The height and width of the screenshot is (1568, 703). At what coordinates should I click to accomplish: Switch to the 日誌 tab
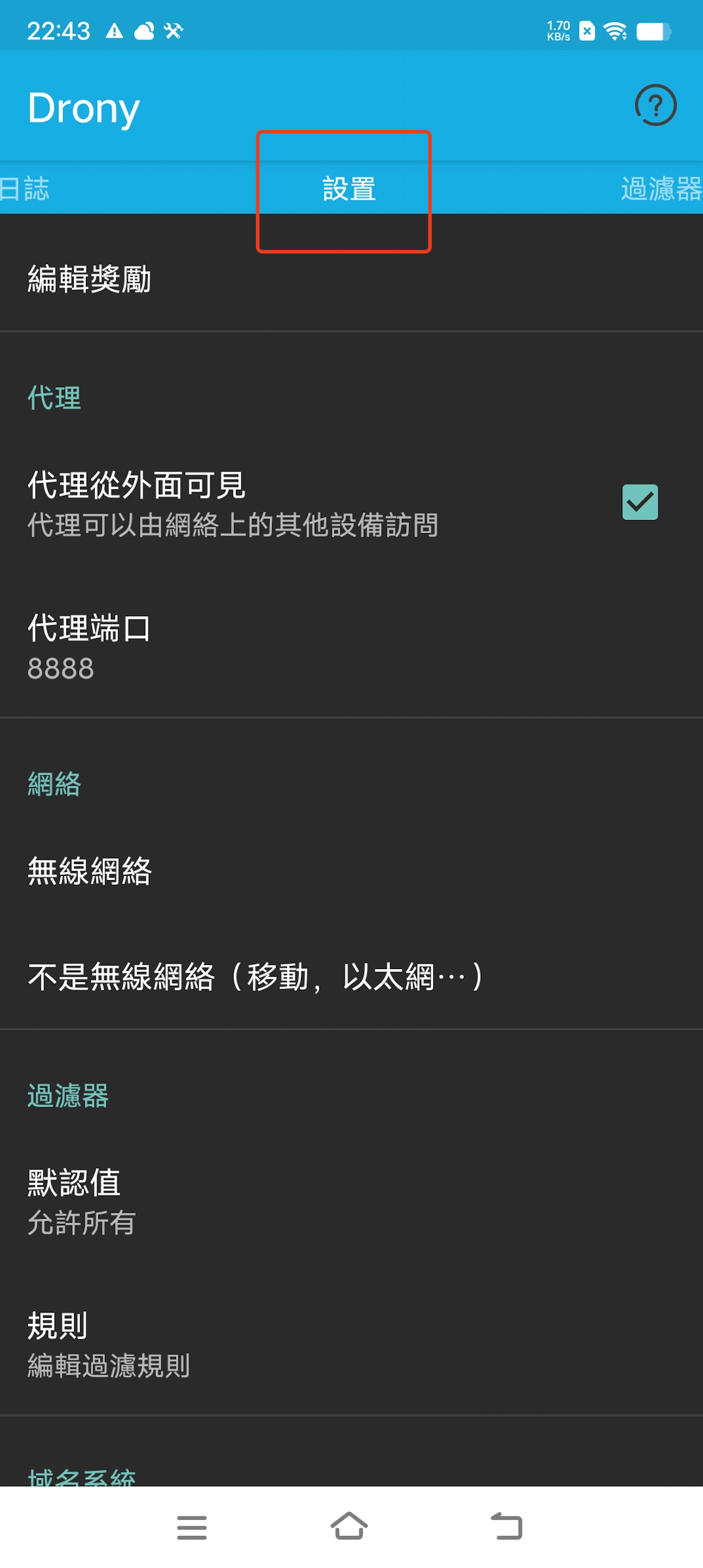[x=24, y=189]
